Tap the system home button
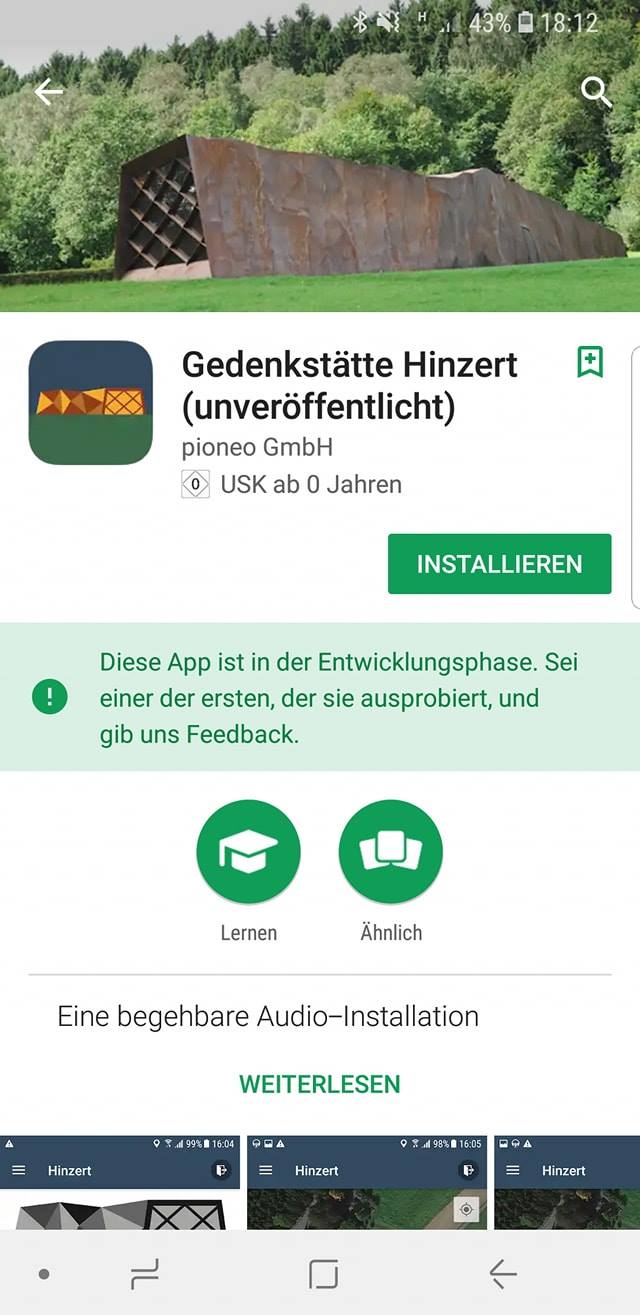Image resolution: width=640 pixels, height=1315 pixels. tap(323, 1274)
